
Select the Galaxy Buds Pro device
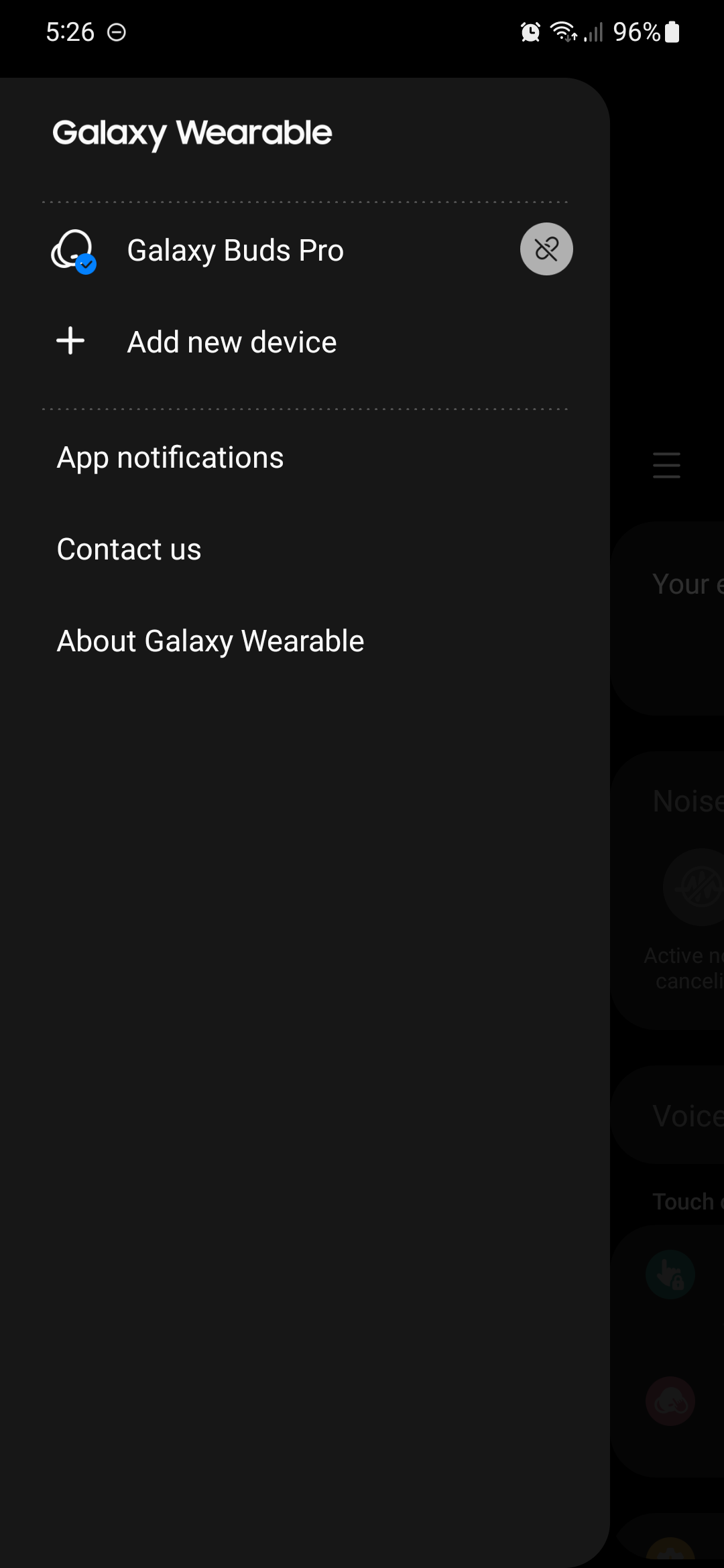235,251
